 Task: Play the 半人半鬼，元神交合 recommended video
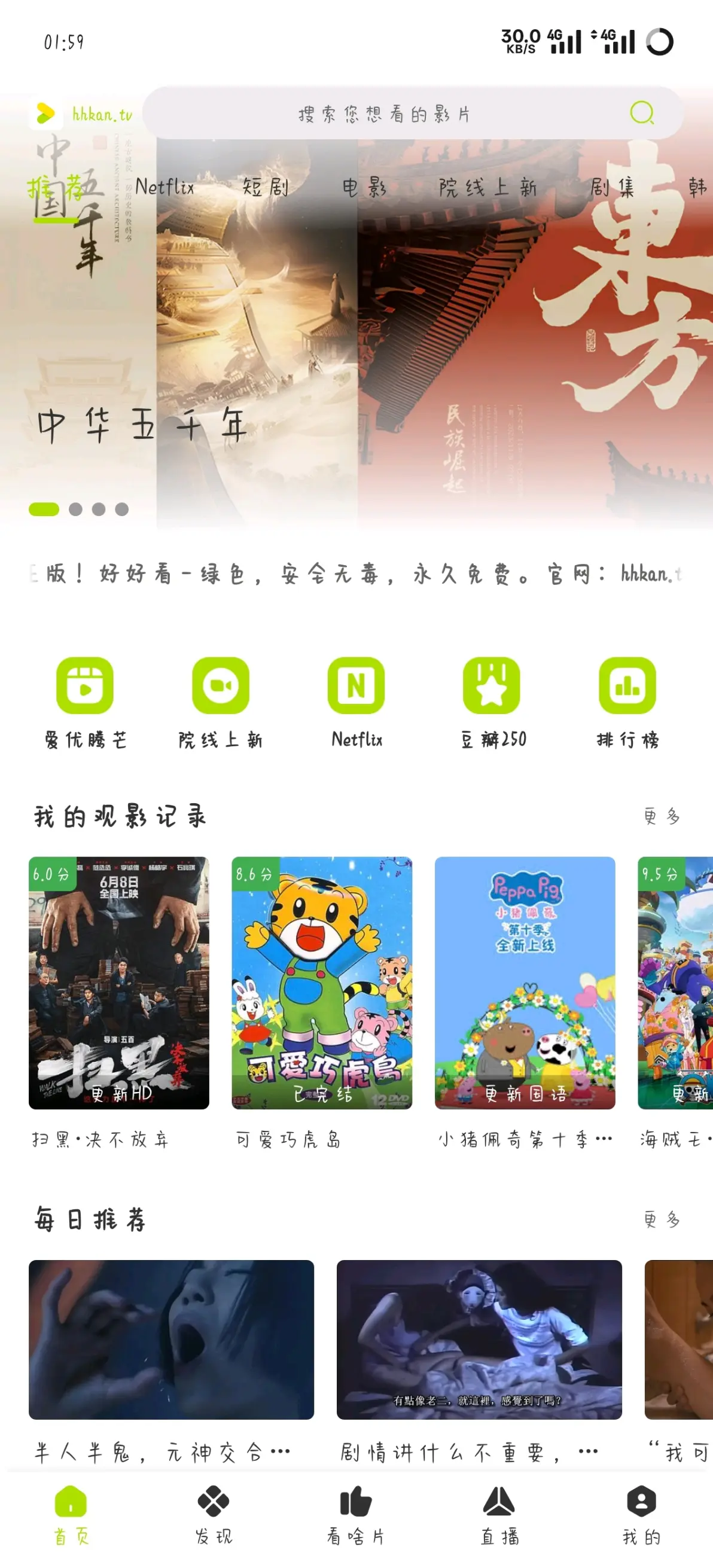pos(171,1339)
